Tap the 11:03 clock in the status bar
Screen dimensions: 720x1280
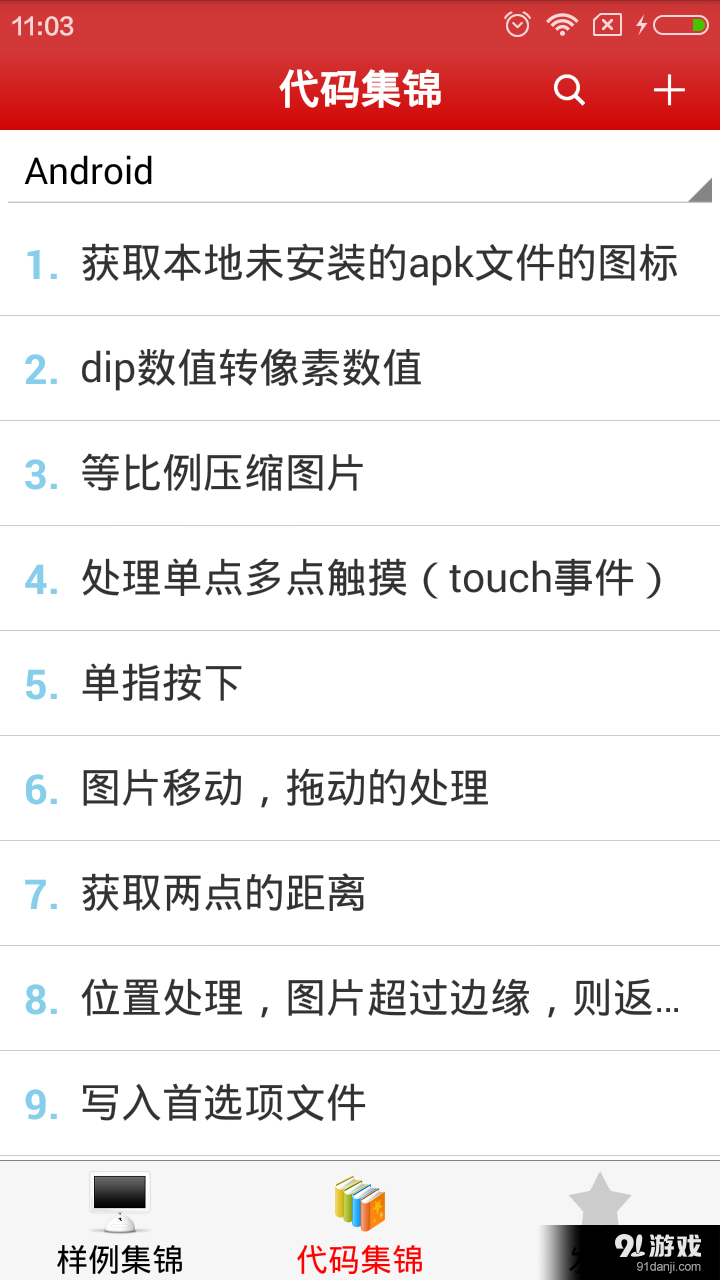[x=45, y=24]
